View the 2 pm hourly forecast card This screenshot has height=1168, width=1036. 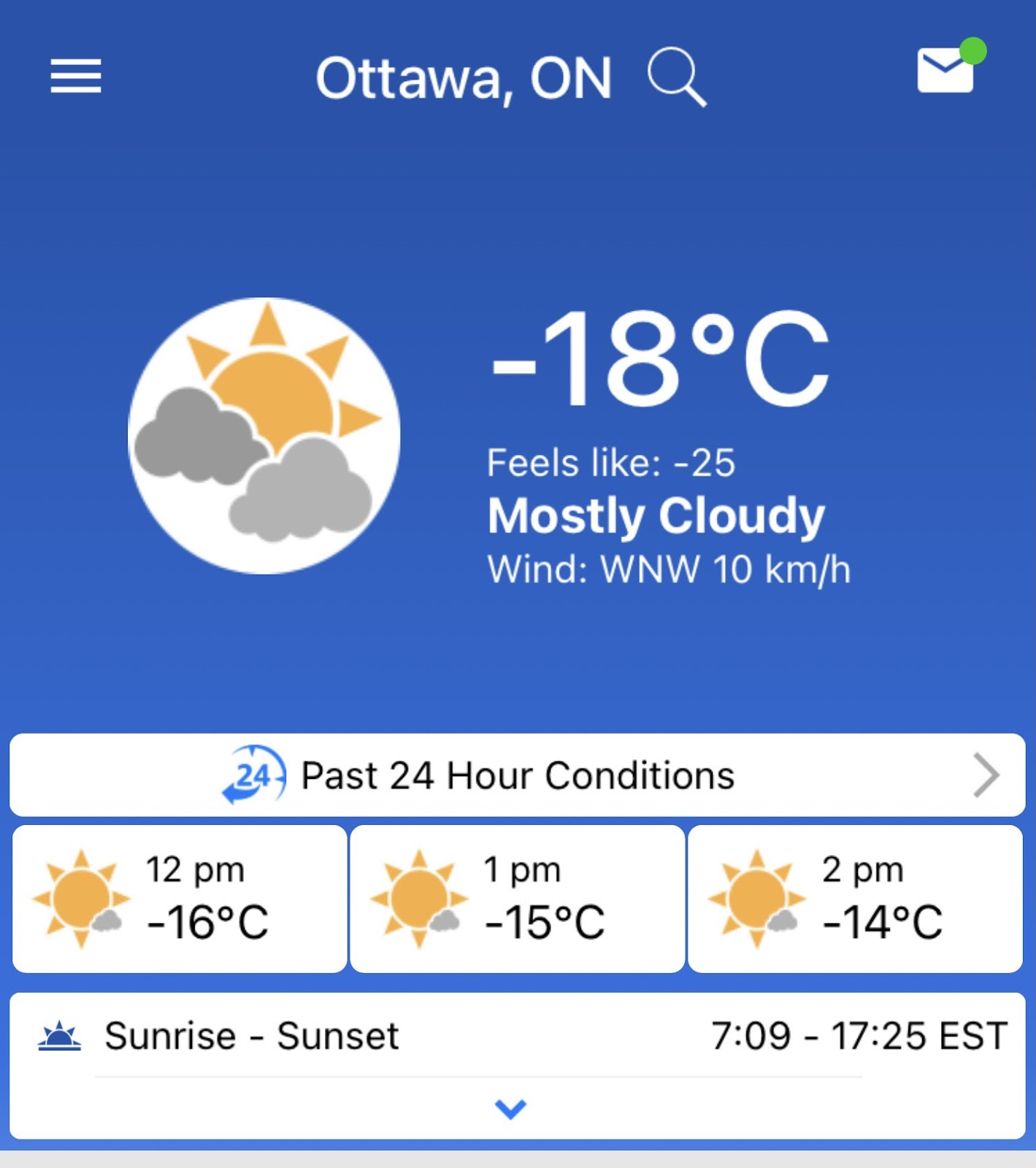click(855, 899)
